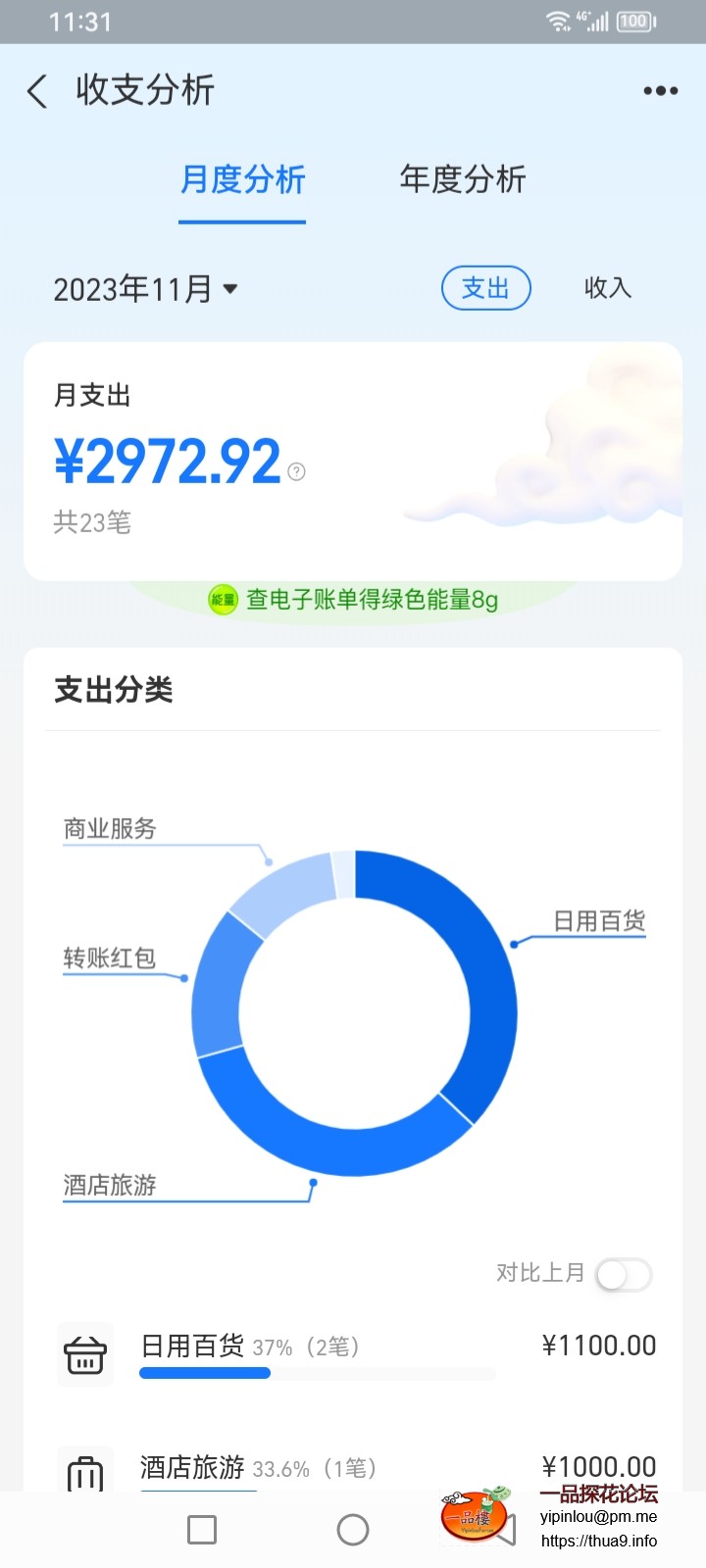Select the 日用百货 shopping basket icon

click(85, 1354)
